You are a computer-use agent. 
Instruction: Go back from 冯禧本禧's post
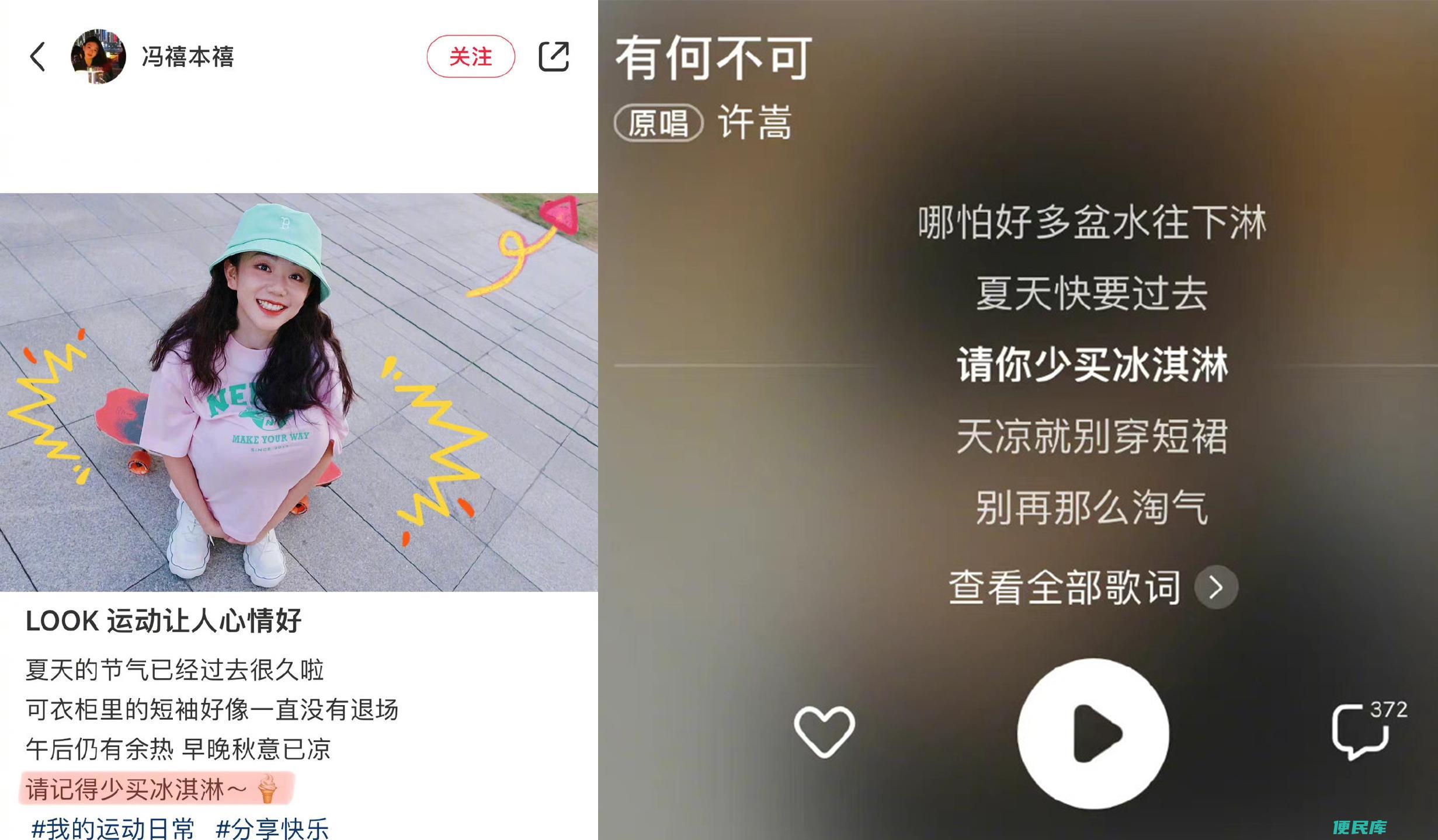38,57
